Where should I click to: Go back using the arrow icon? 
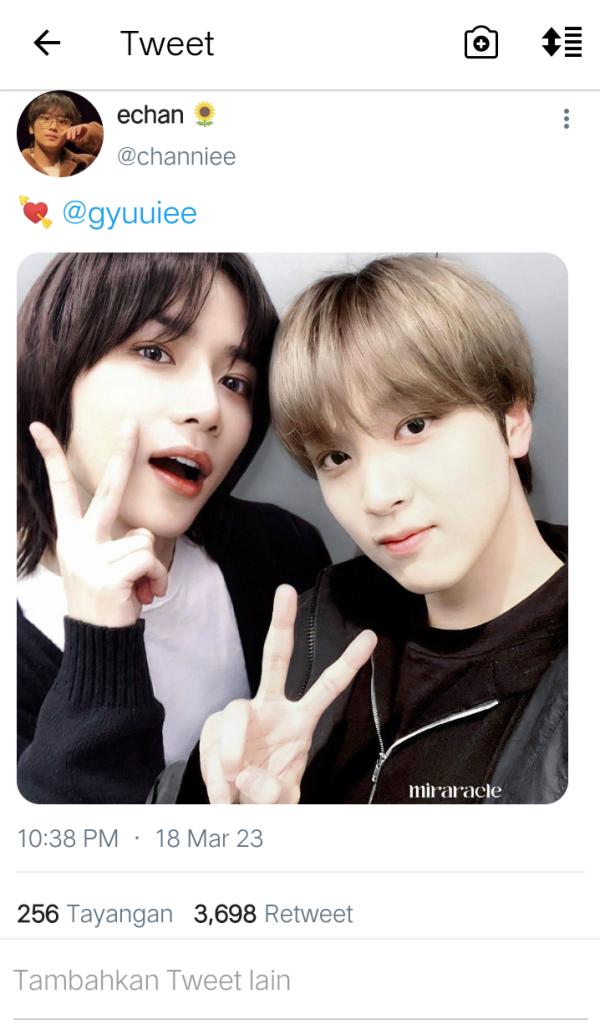47,43
